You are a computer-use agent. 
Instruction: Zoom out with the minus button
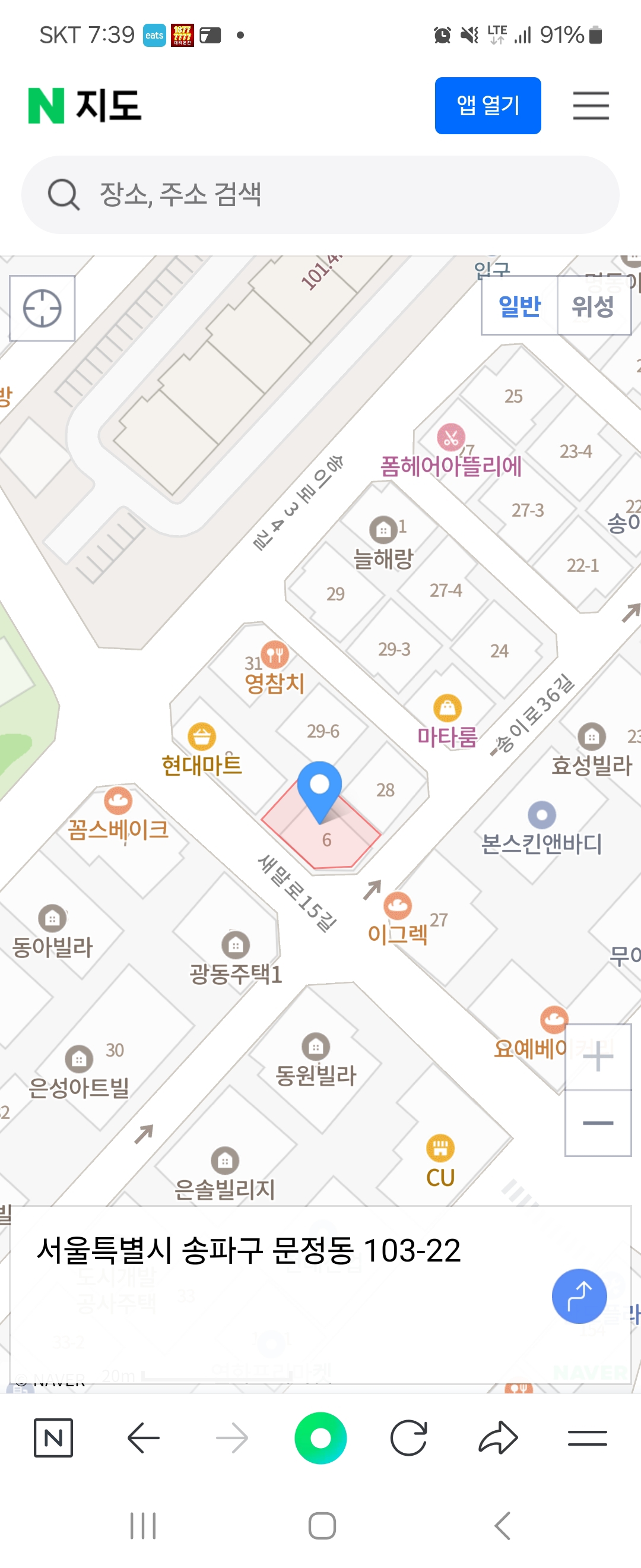598,1123
